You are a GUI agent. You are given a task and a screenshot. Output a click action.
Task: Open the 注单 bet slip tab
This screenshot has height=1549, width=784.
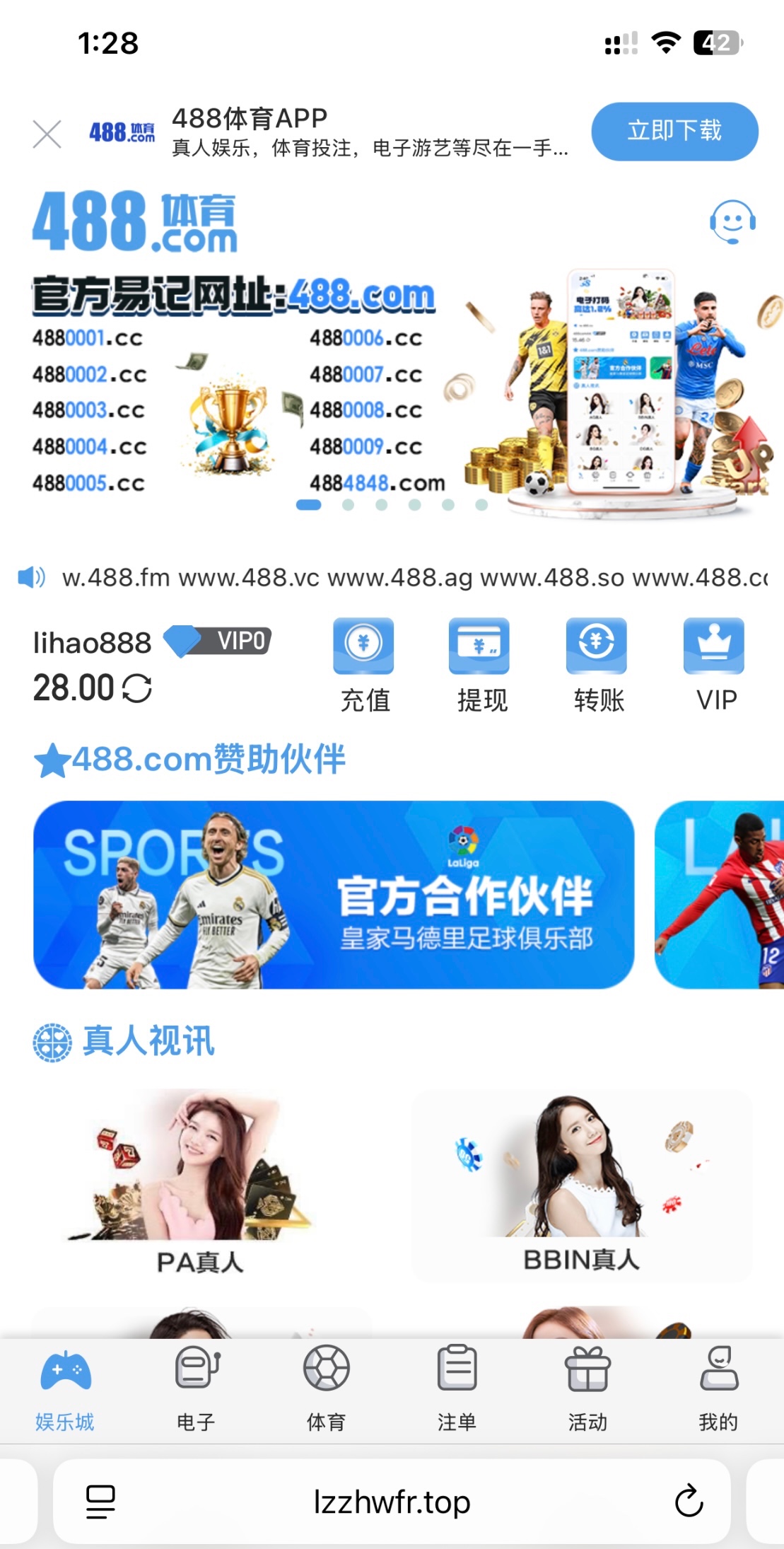(x=457, y=1390)
